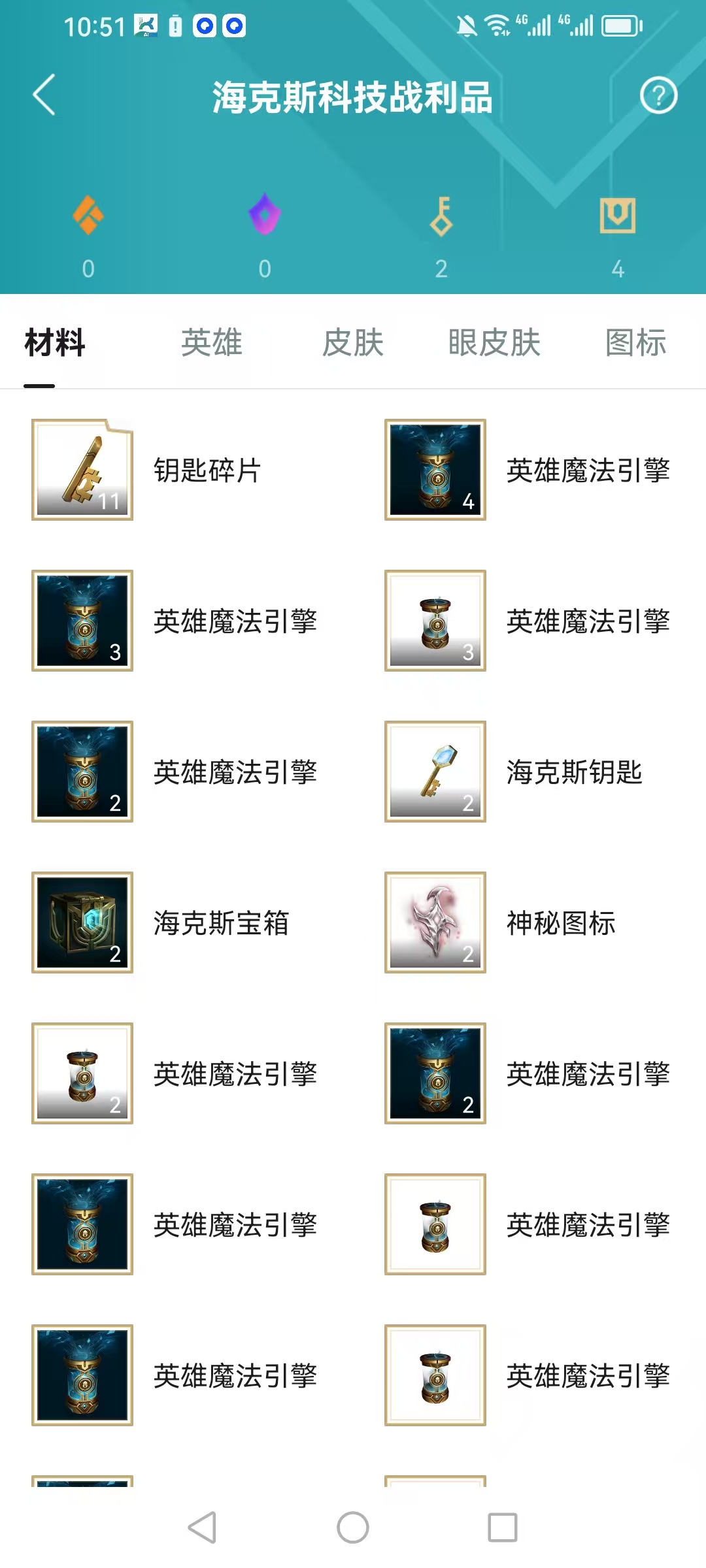Tap the system home button
Image resolution: width=706 pixels, height=1568 pixels.
[353, 1527]
